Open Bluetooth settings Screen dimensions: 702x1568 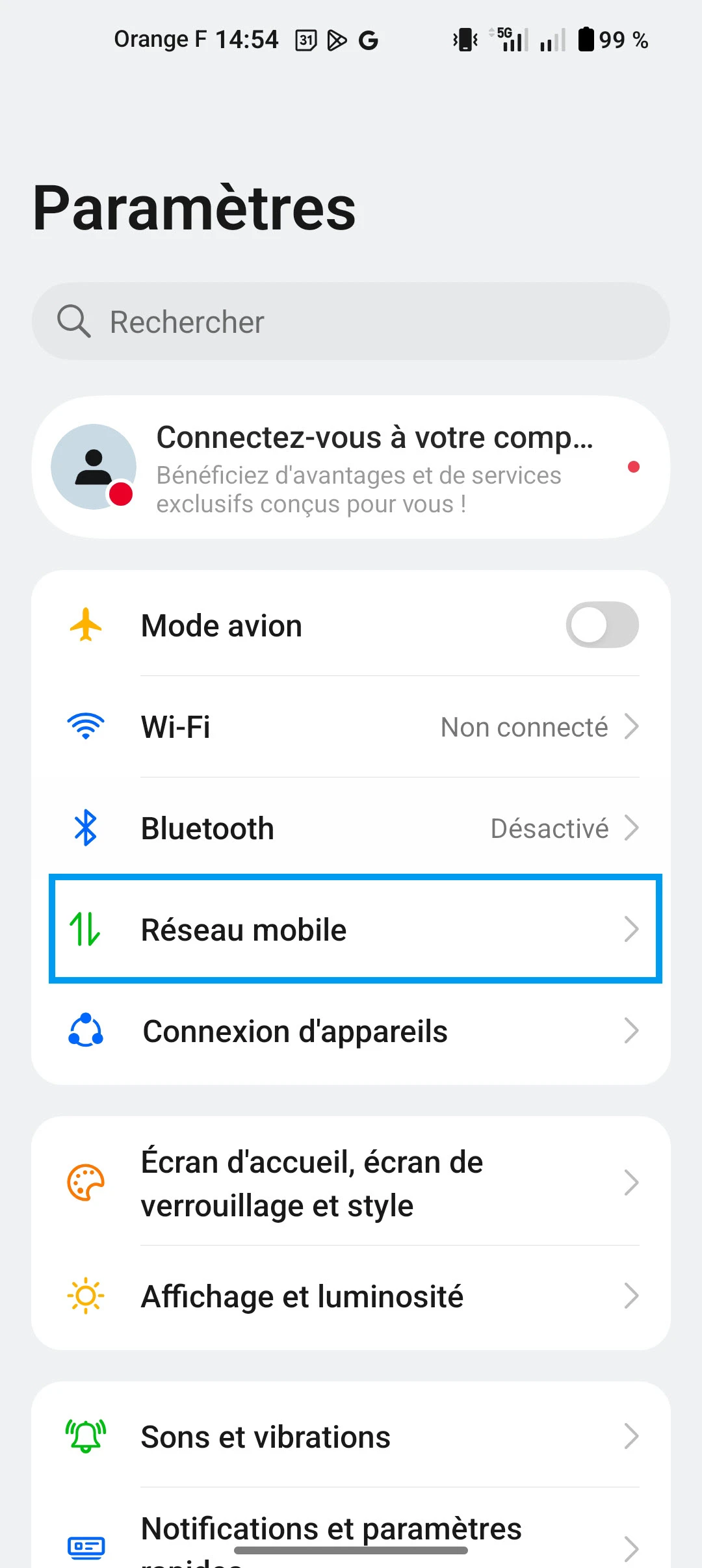pyautogui.click(x=351, y=828)
